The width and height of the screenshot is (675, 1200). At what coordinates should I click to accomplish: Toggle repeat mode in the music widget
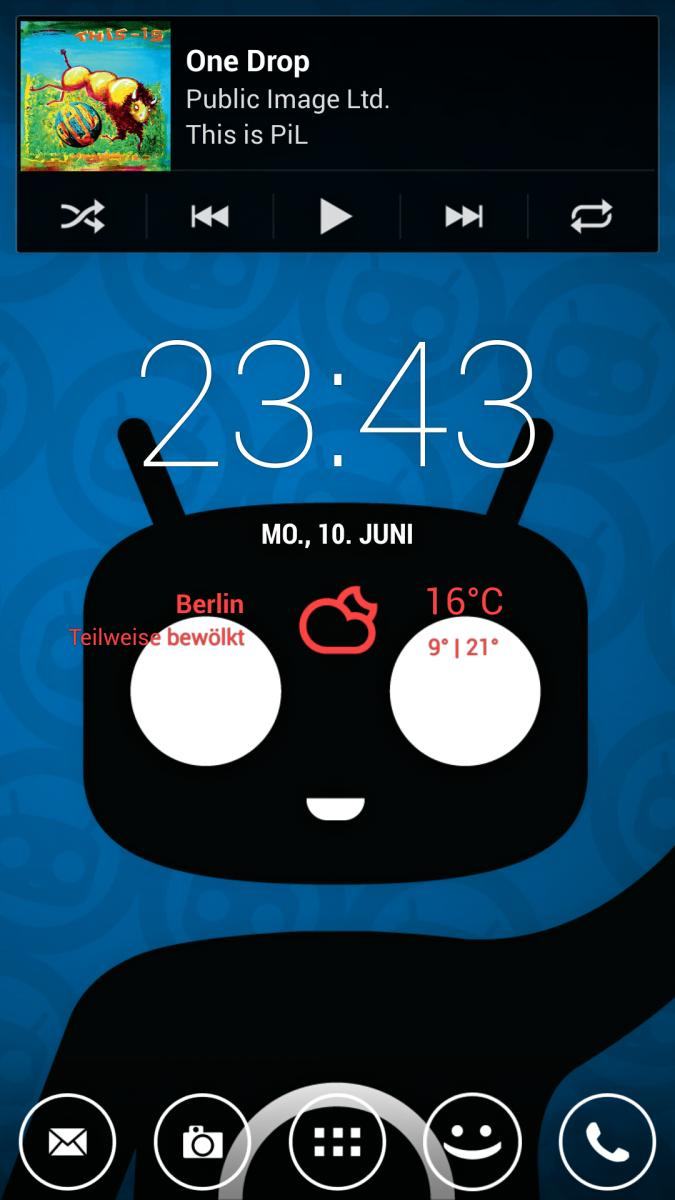[591, 216]
